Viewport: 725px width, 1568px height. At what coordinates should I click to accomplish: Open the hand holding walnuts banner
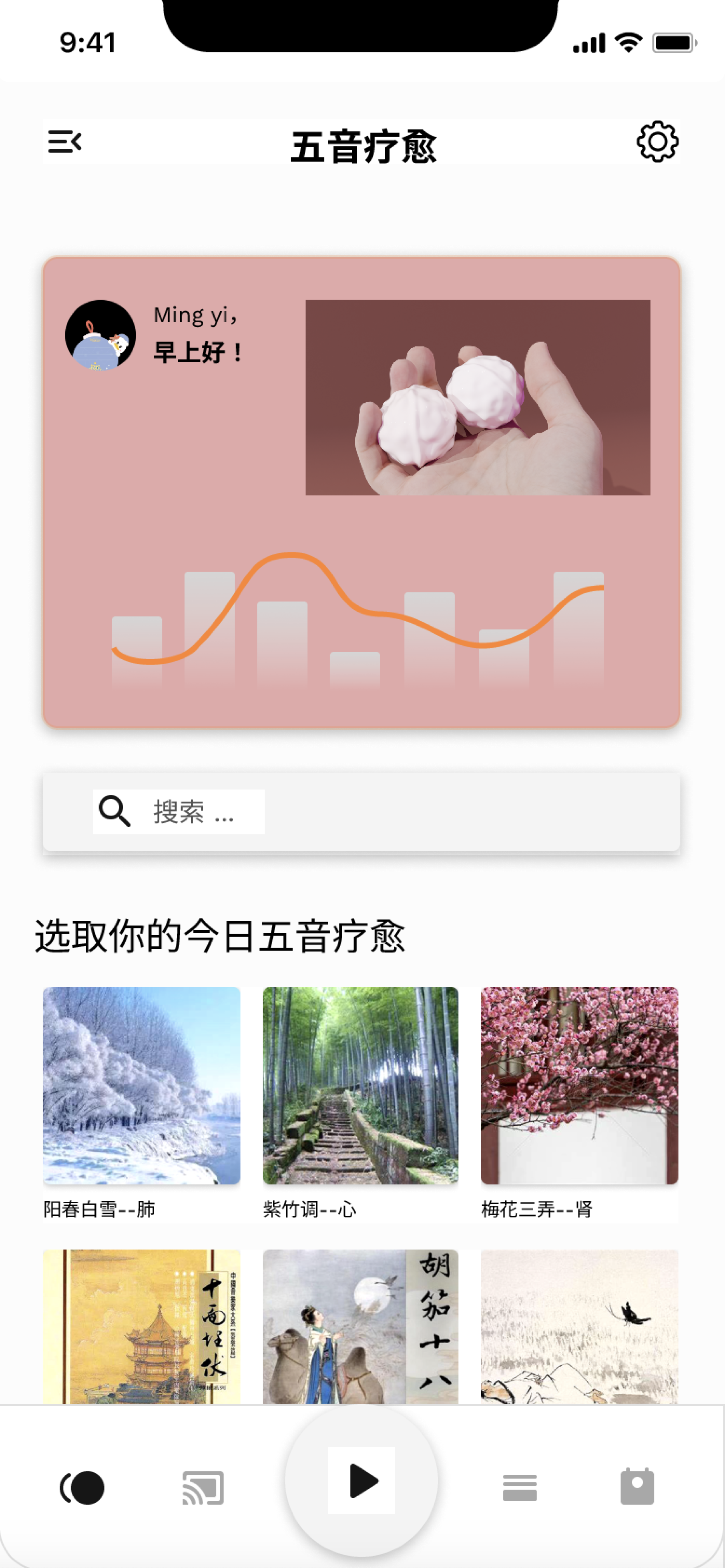[x=478, y=397]
